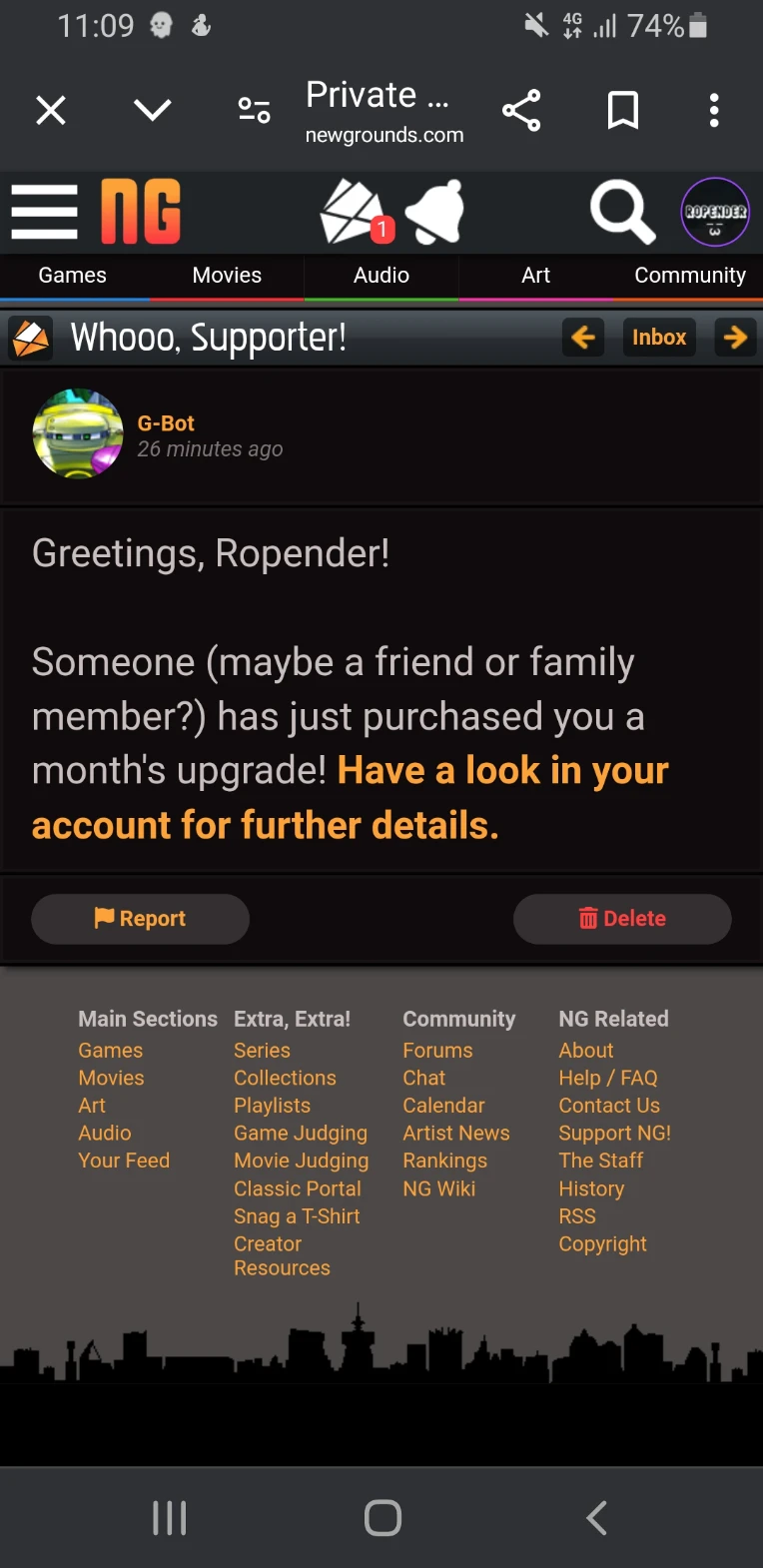Go to next message arrow
The width and height of the screenshot is (763, 1568).
click(735, 338)
